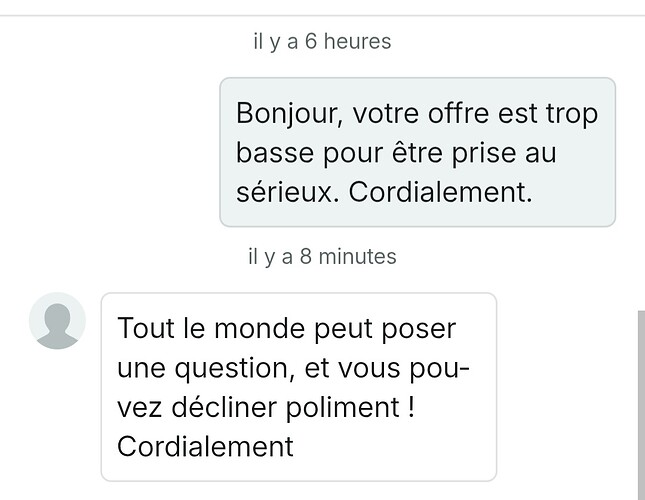The image size is (645, 500).
Task: Open the sender's profile avatar
Action: click(x=57, y=321)
